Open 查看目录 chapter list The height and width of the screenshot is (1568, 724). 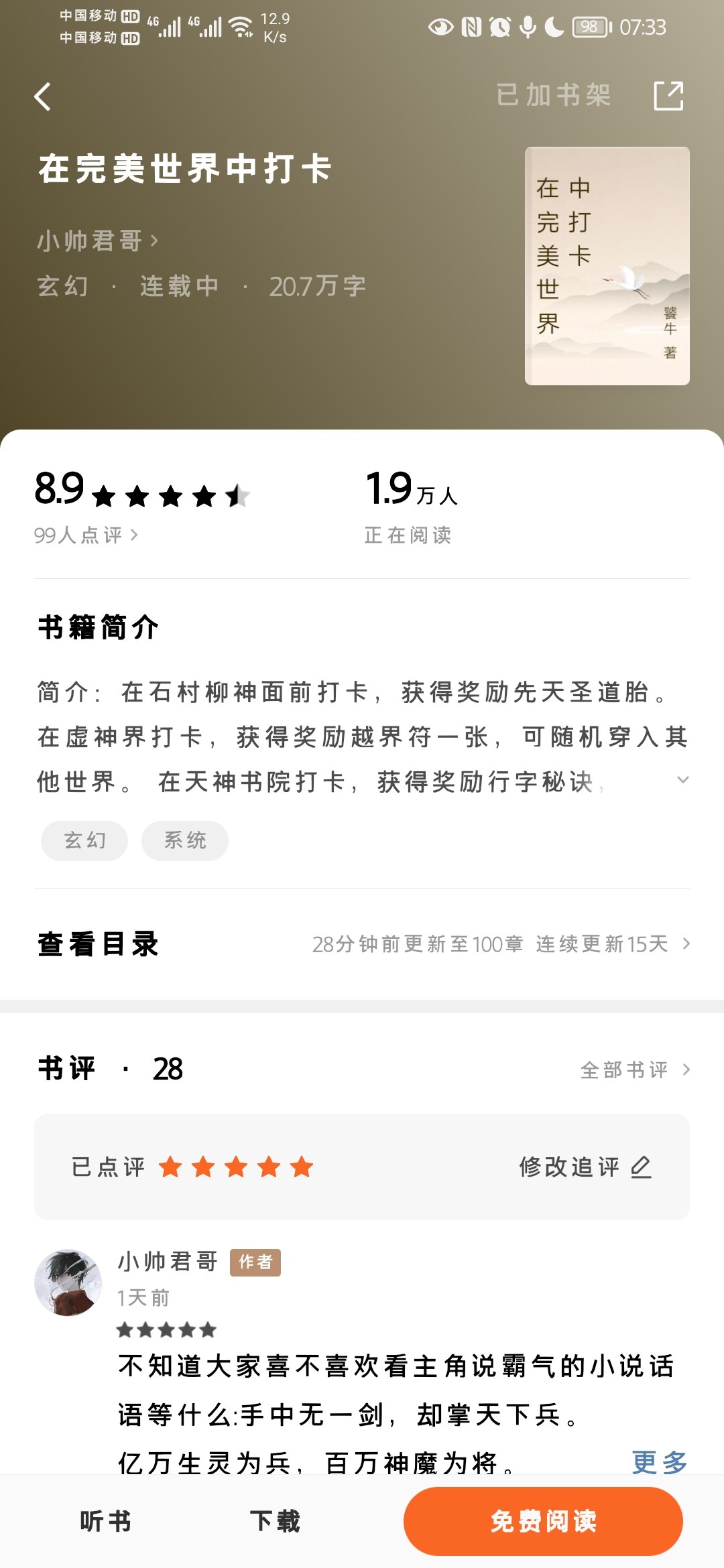tap(362, 944)
